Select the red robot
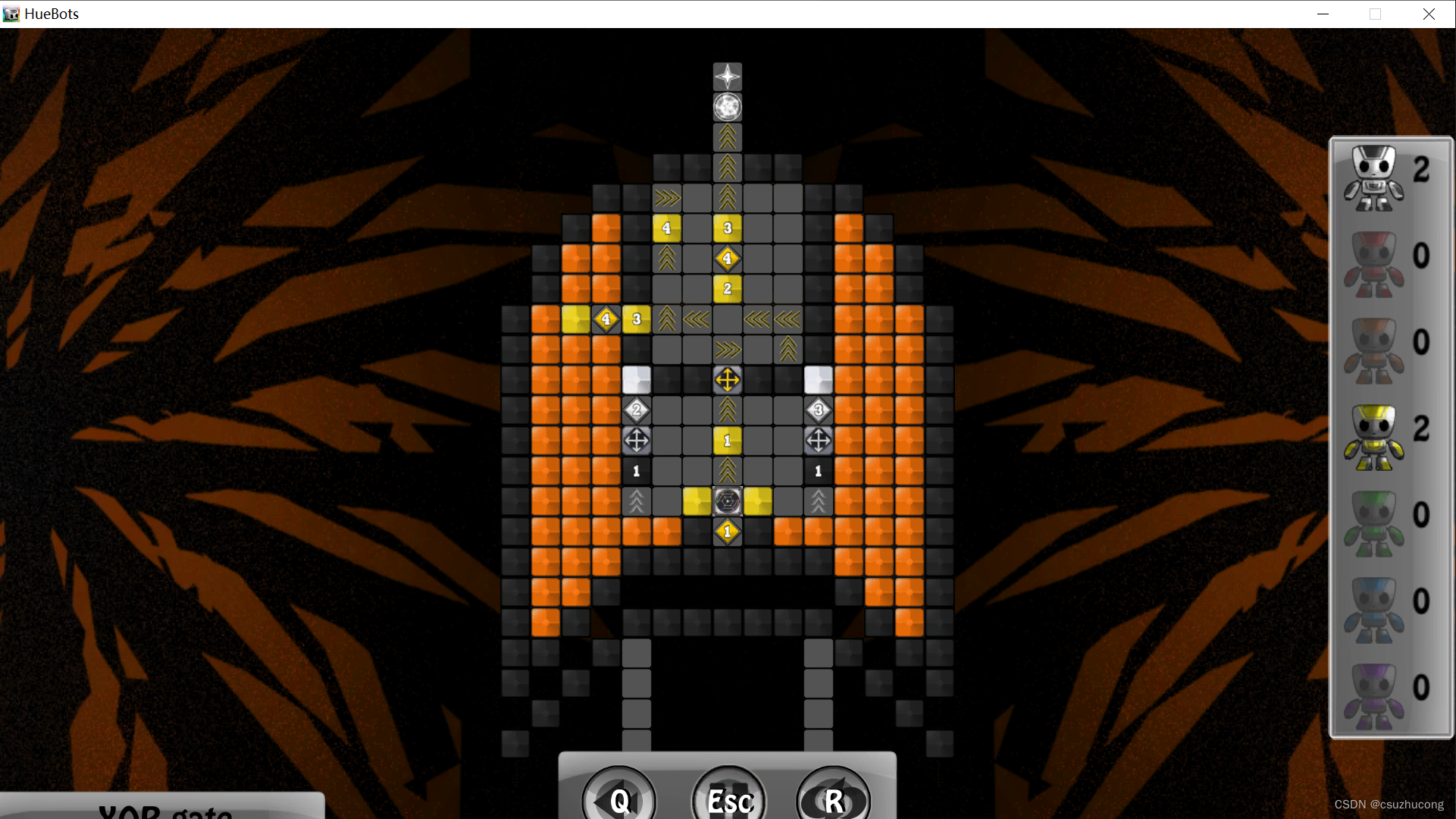This screenshot has height=819, width=1456. click(x=1373, y=265)
